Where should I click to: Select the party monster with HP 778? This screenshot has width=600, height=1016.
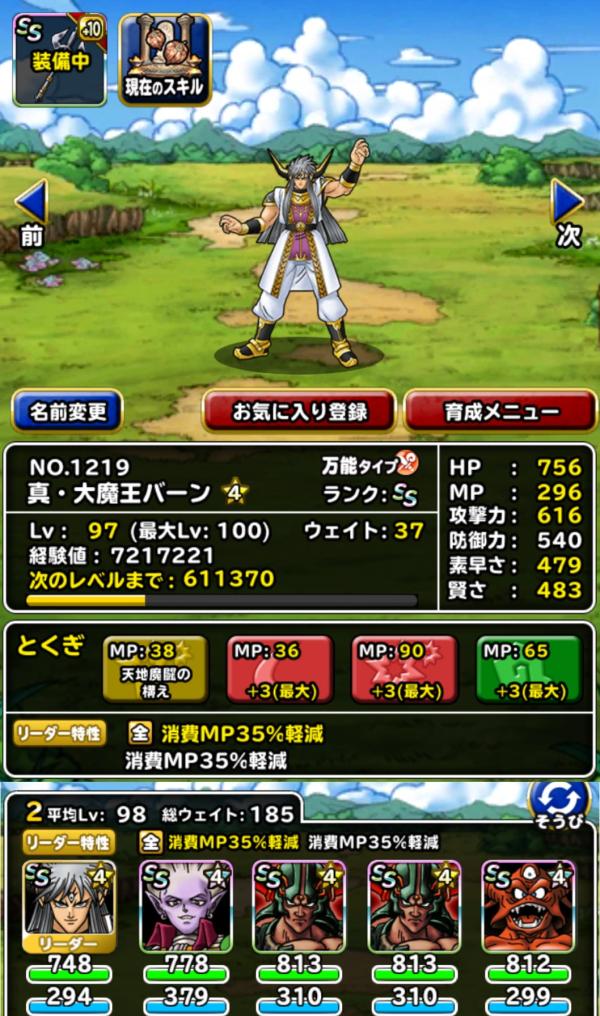[185, 906]
